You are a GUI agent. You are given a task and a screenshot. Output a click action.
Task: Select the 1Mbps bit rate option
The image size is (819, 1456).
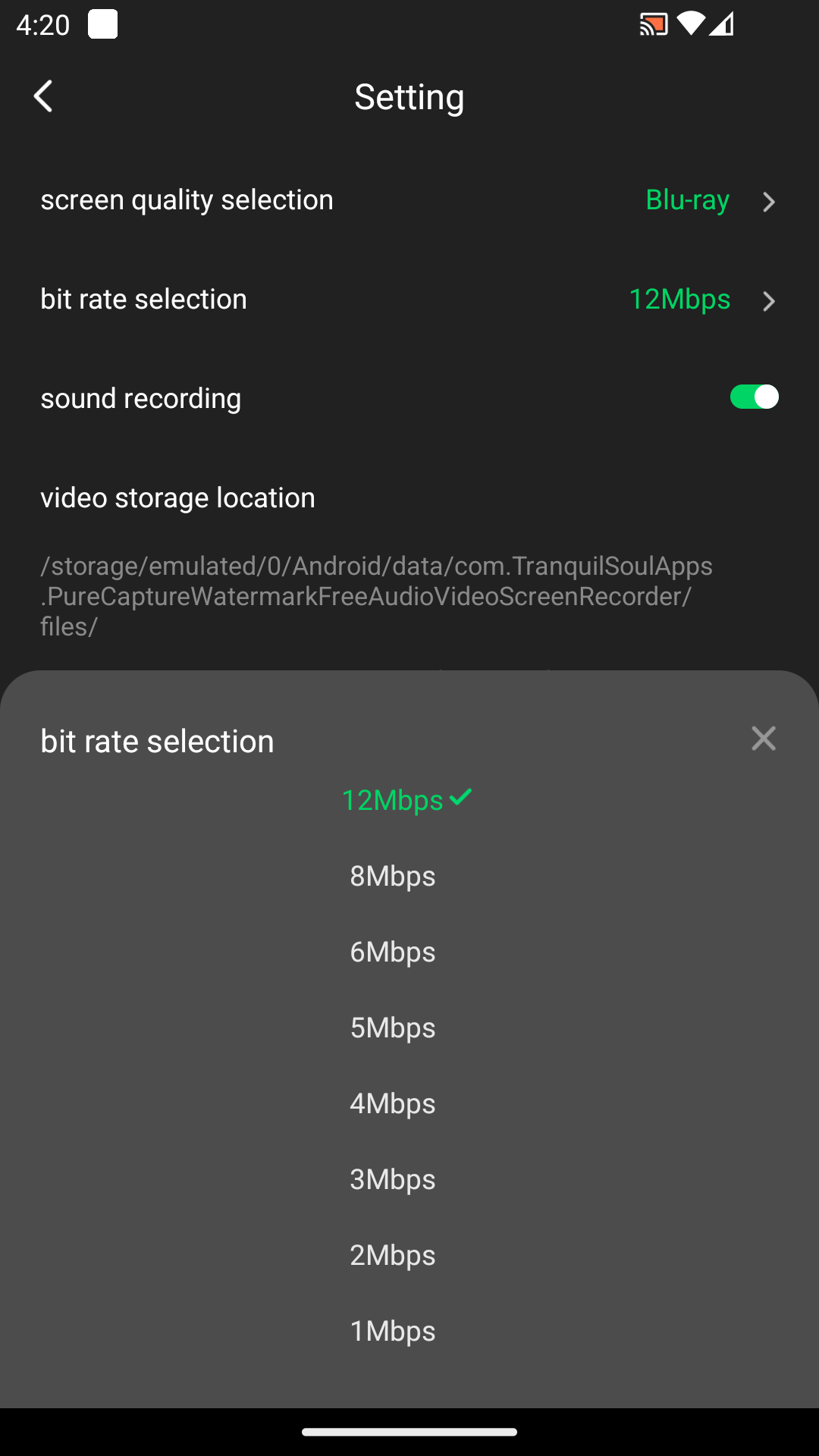(392, 1331)
